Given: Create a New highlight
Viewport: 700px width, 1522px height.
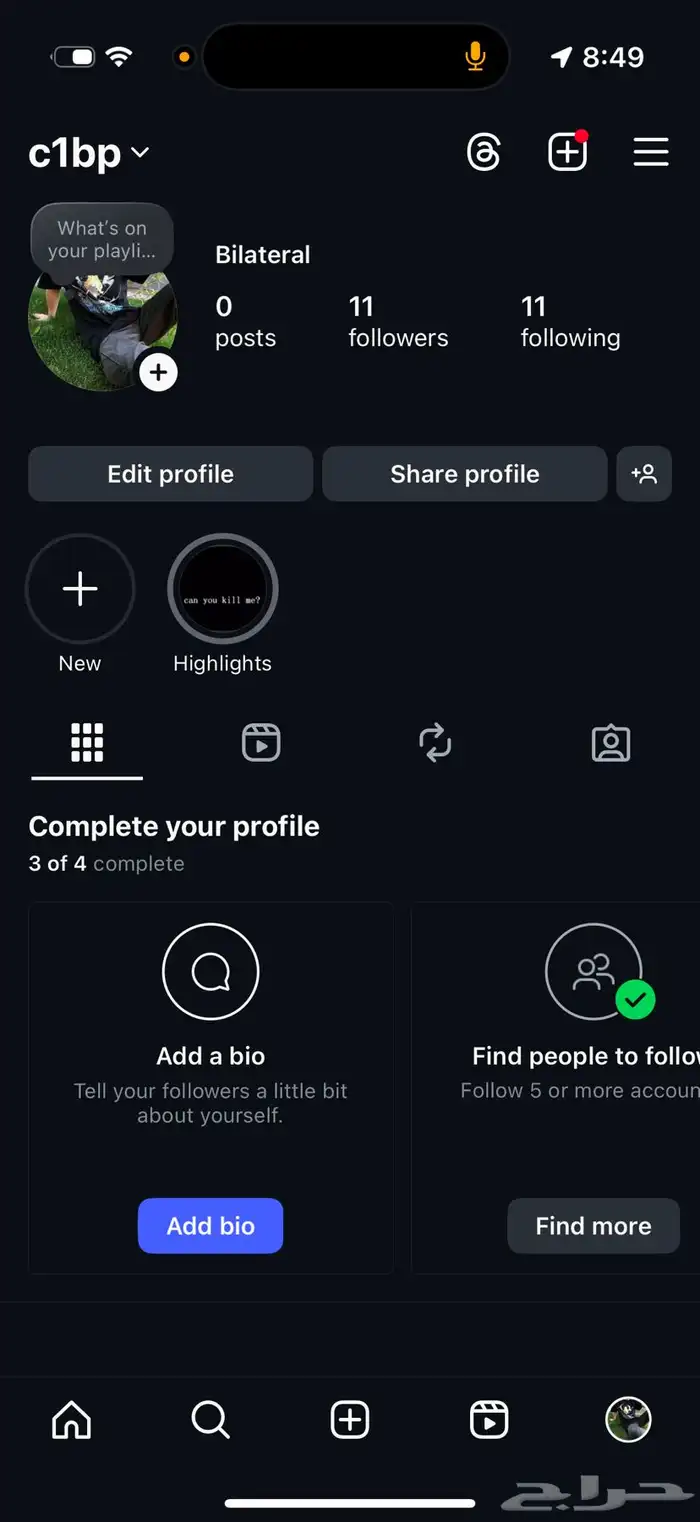Looking at the screenshot, I should [80, 590].
